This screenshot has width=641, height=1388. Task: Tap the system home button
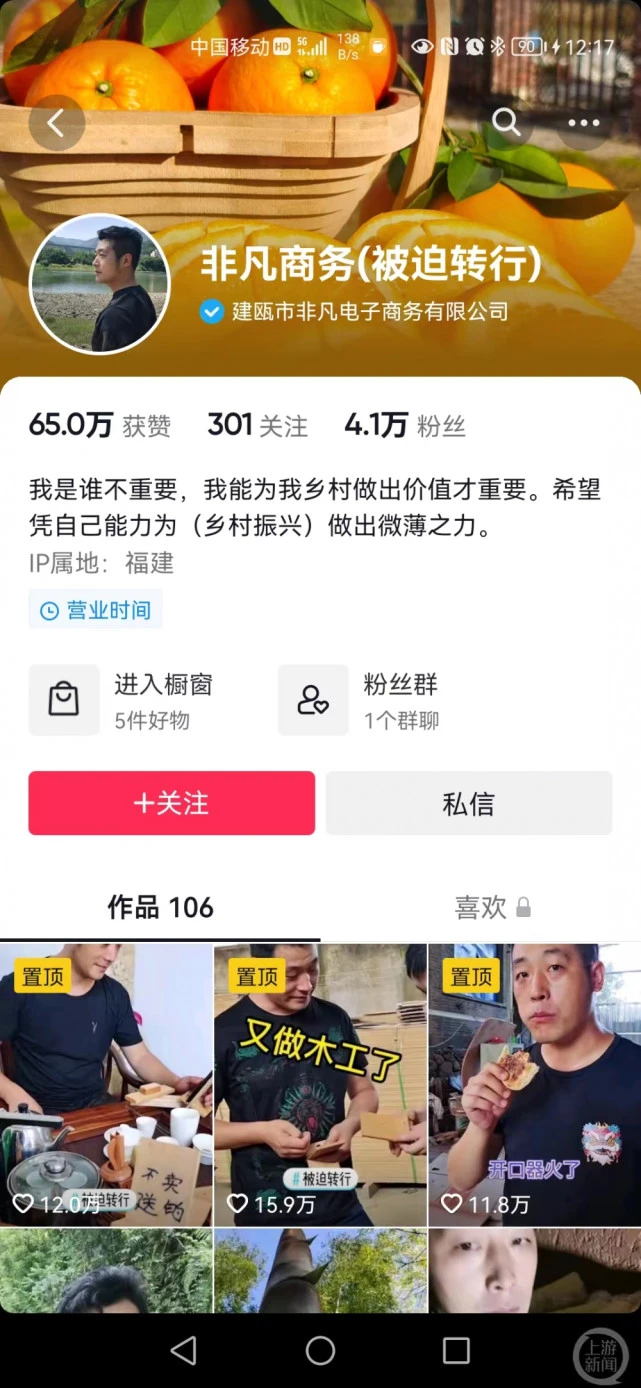pyautogui.click(x=320, y=1351)
